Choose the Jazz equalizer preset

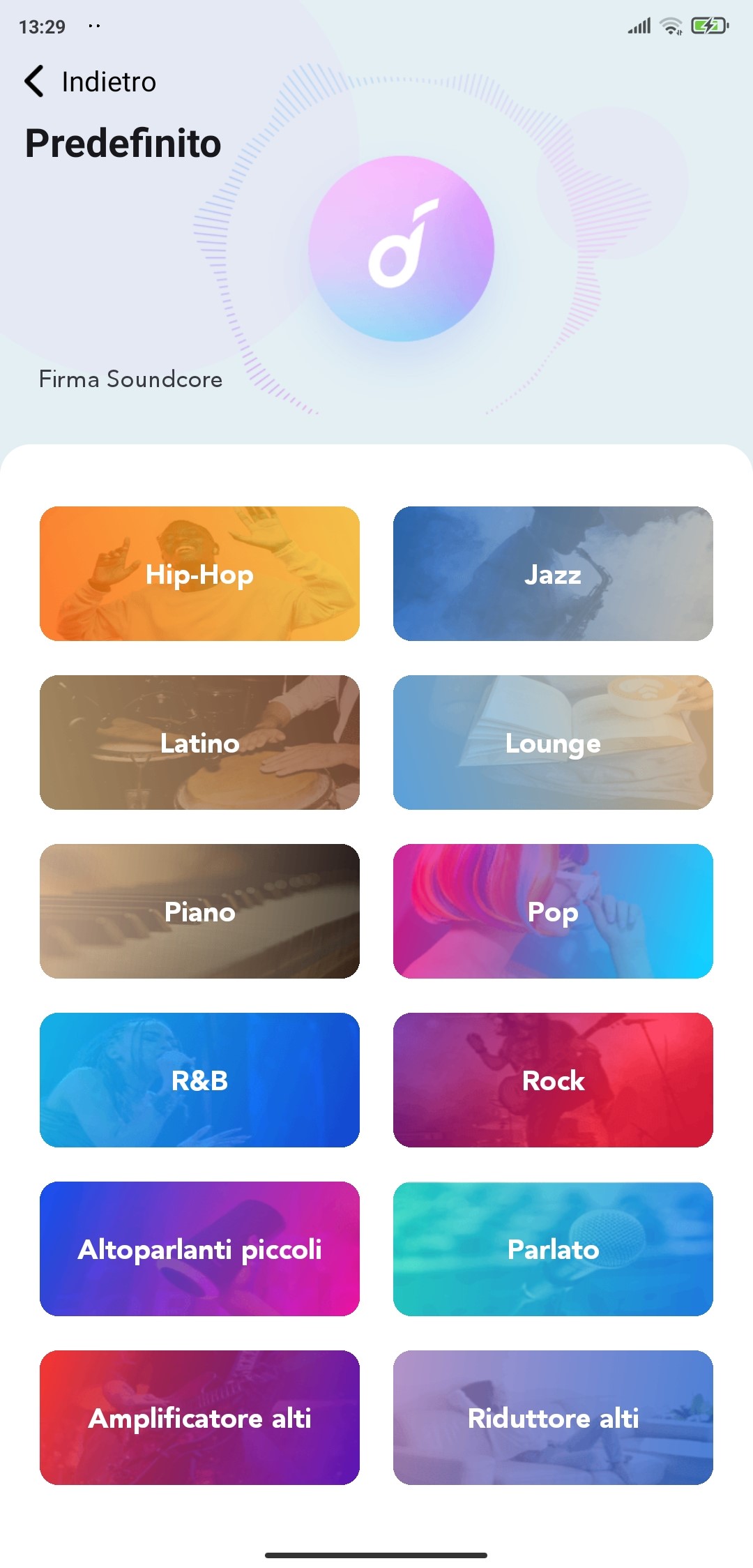tap(553, 573)
